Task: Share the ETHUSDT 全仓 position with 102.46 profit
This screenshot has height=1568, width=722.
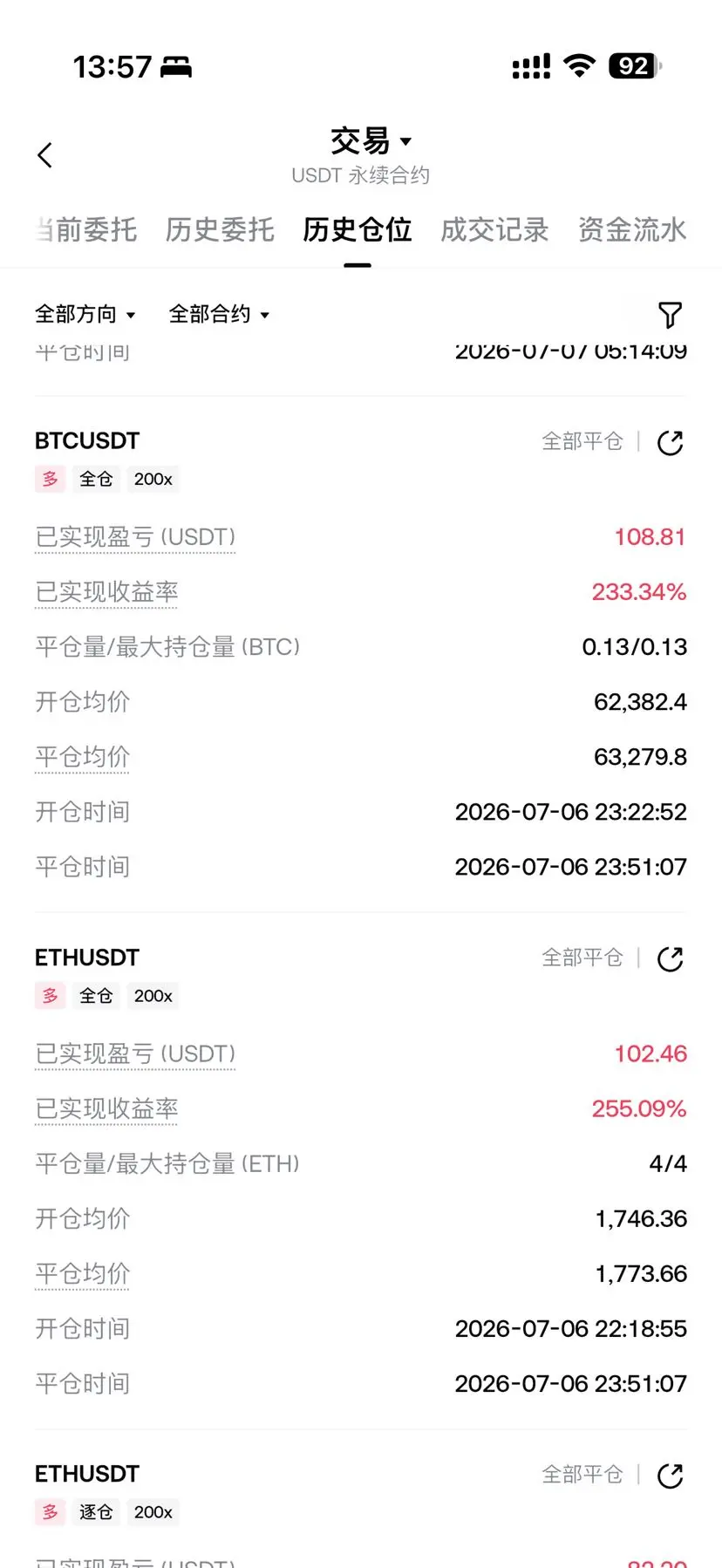Action: [670, 959]
